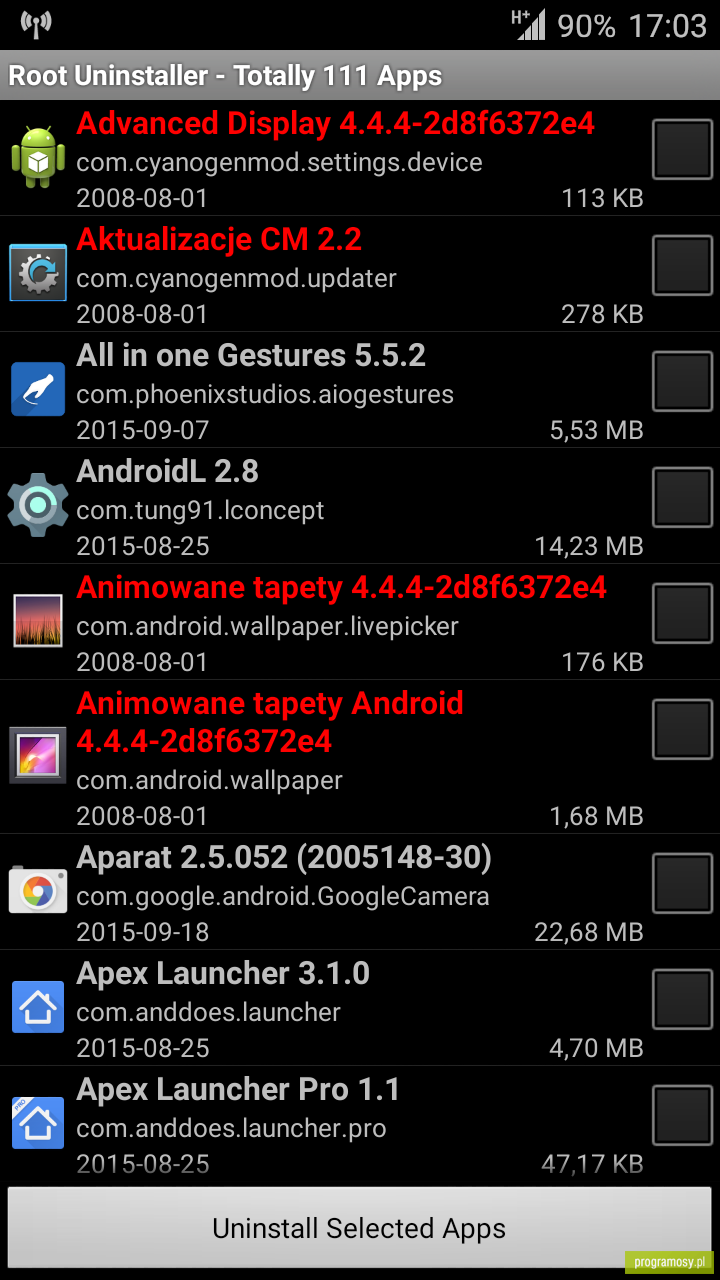Check the box for Advanced Display

[682, 150]
